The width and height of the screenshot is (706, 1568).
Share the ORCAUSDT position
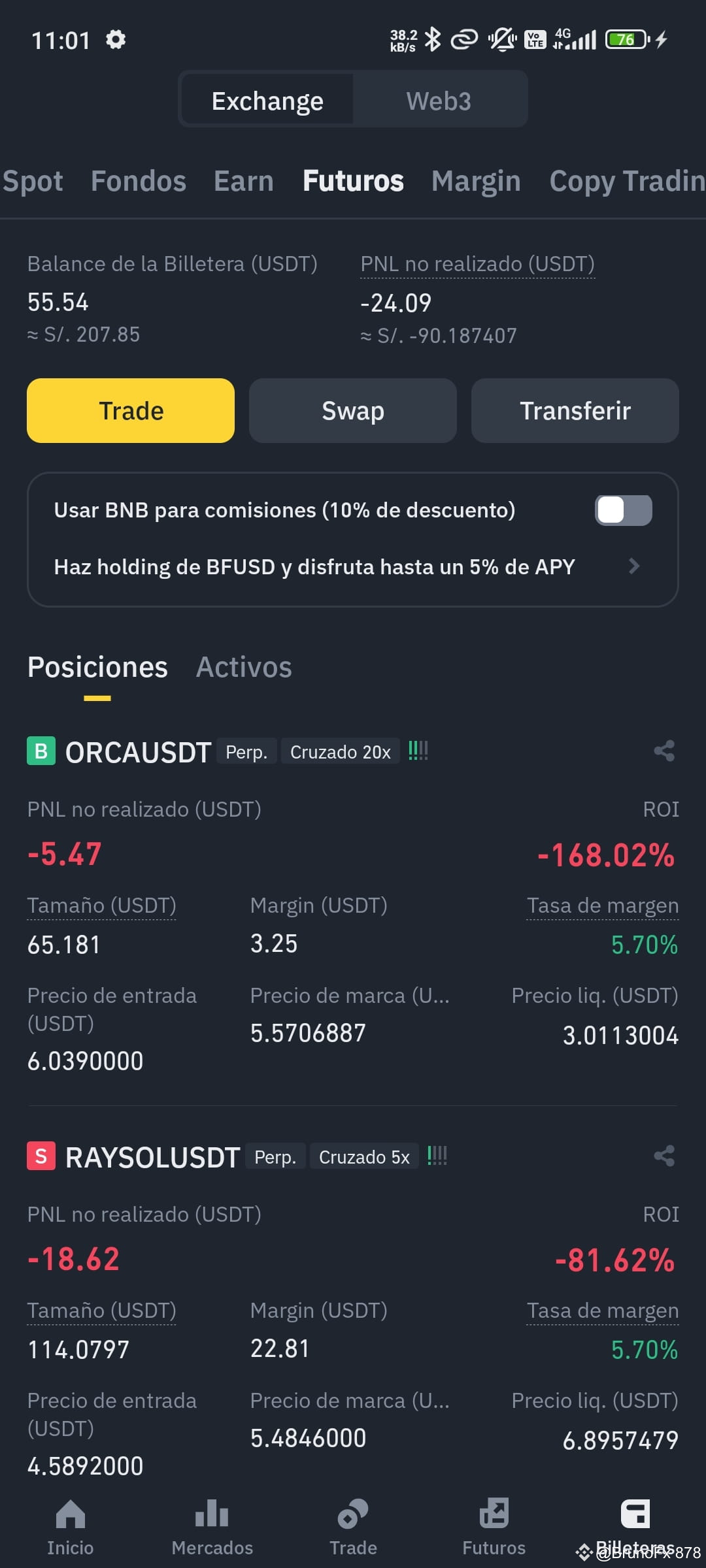[x=664, y=751]
